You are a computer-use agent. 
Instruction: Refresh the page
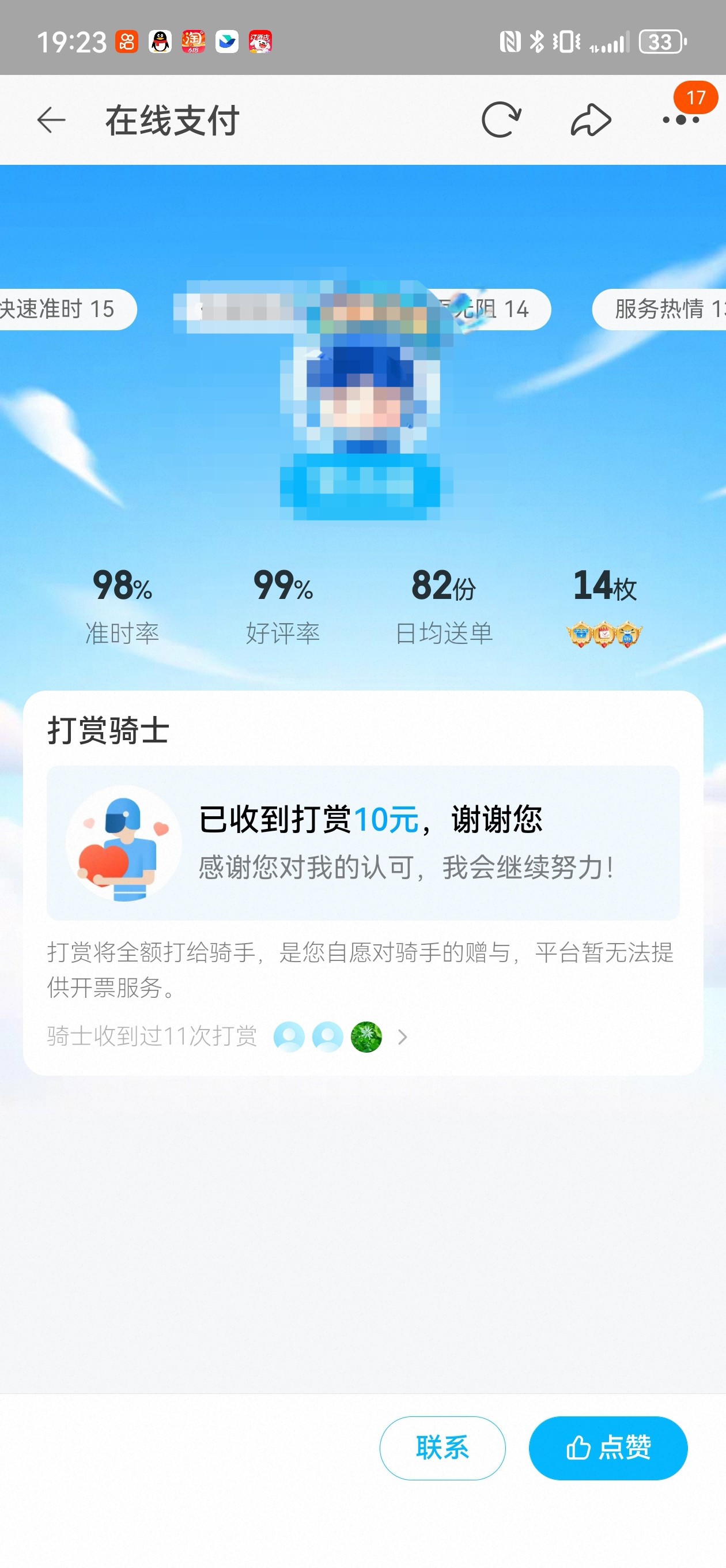coord(501,120)
